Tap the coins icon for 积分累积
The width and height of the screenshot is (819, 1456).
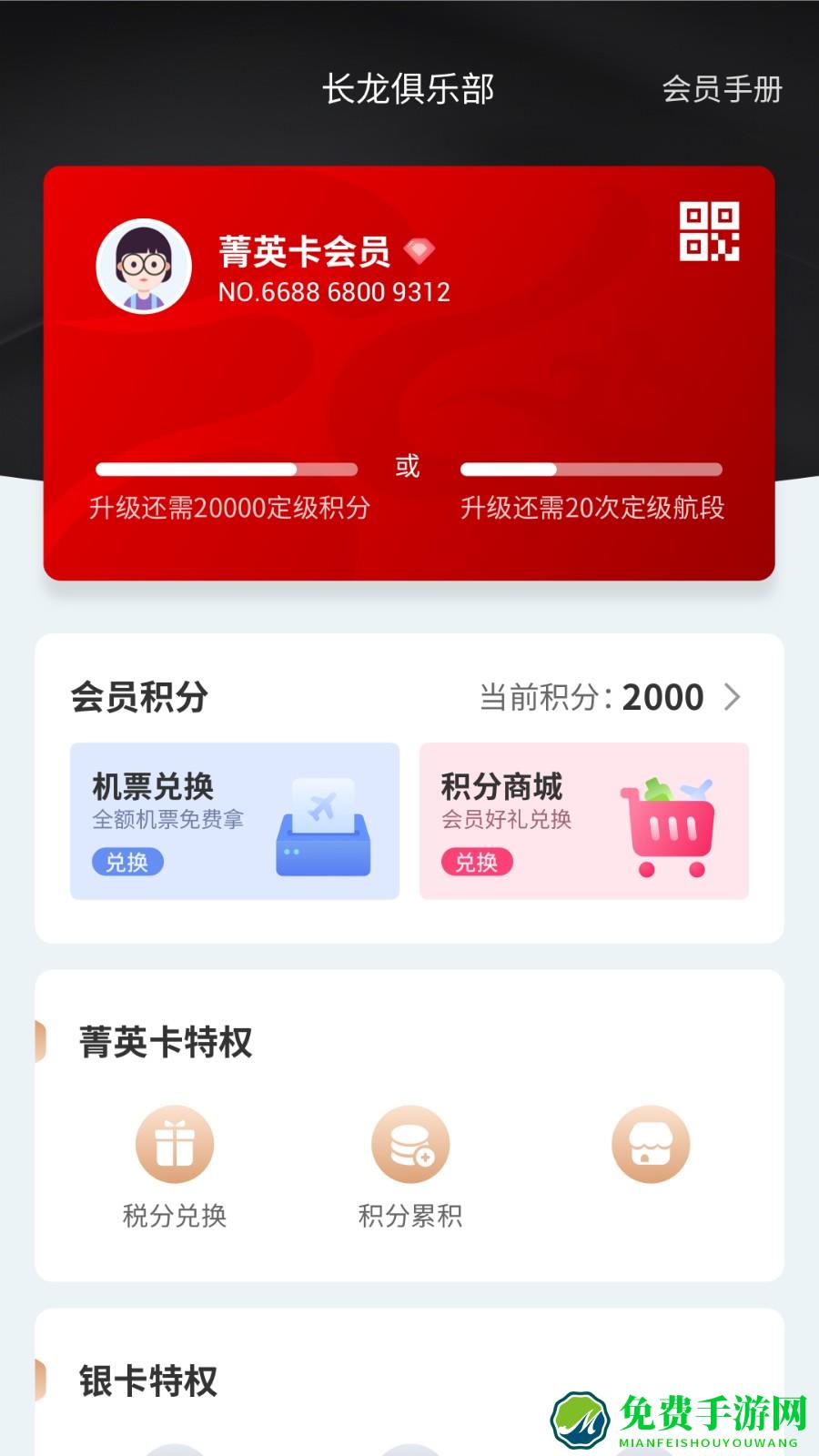tap(409, 1143)
